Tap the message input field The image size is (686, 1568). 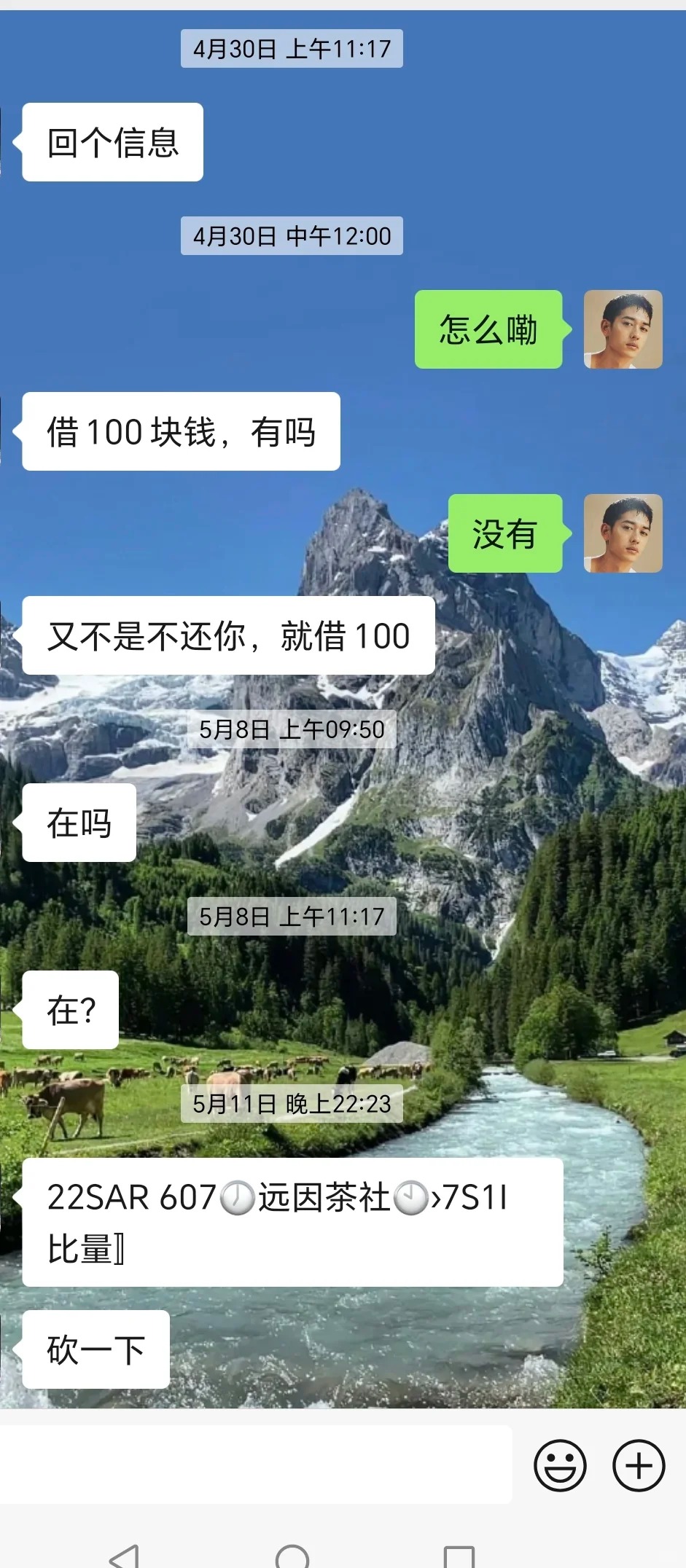[x=256, y=1465]
